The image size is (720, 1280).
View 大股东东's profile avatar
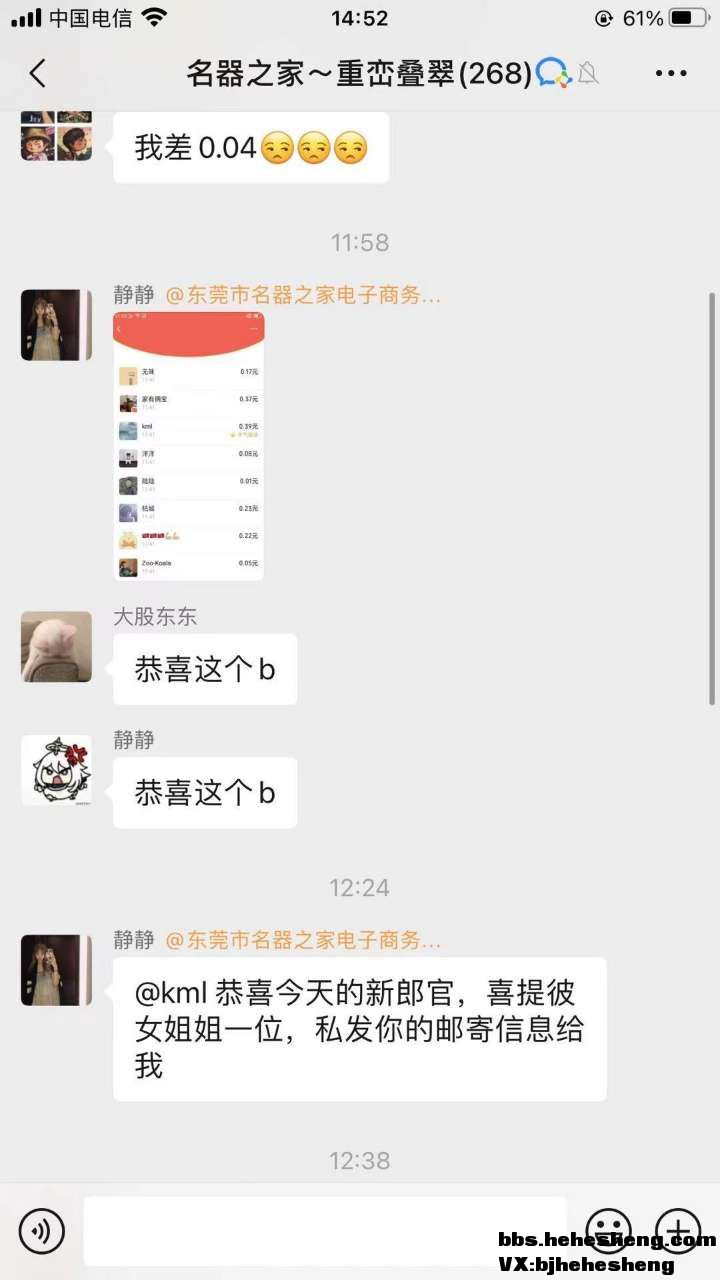coord(56,647)
